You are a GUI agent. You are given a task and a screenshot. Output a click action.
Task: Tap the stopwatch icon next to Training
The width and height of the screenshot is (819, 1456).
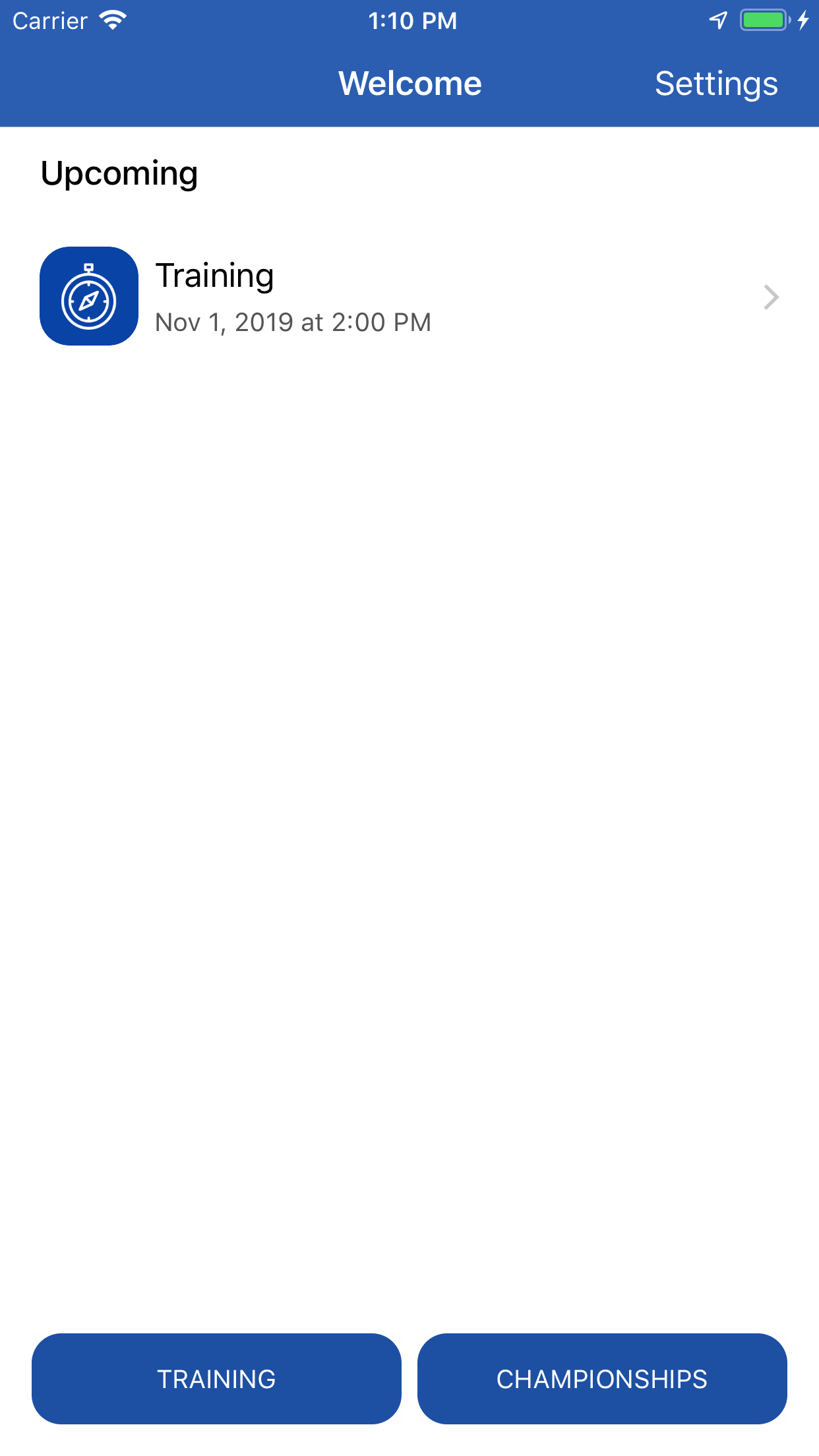88,296
